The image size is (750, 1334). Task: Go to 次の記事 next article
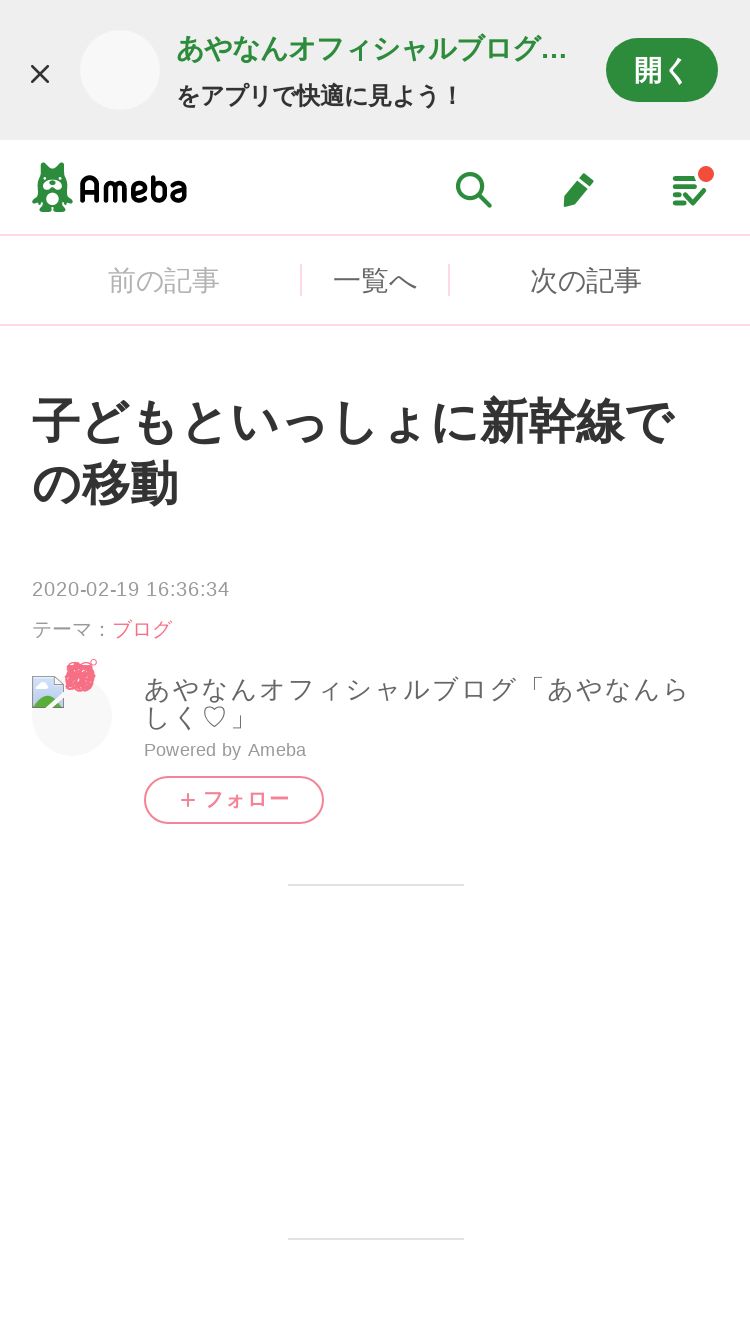[x=586, y=280]
